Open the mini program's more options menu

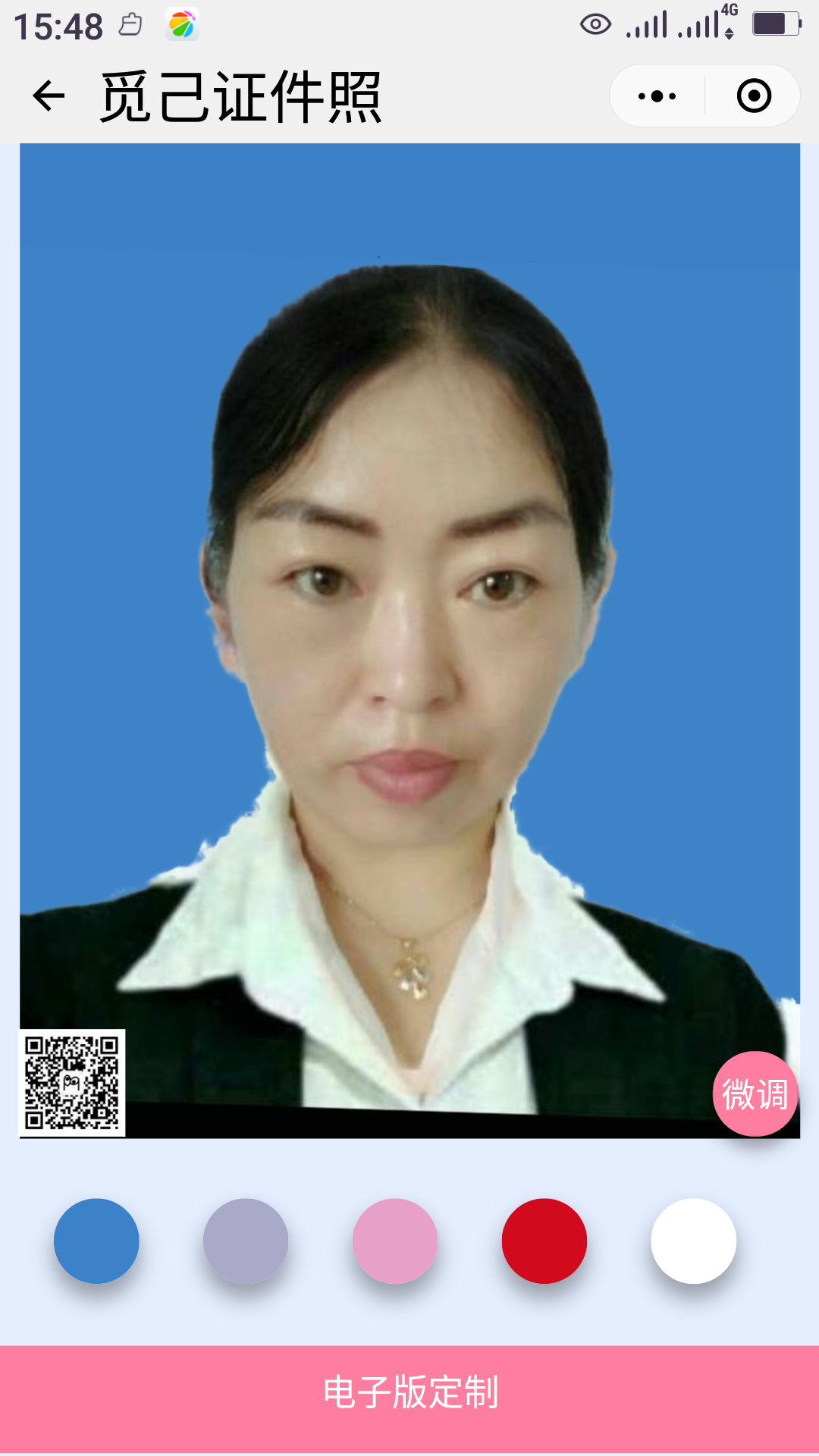coord(657,96)
